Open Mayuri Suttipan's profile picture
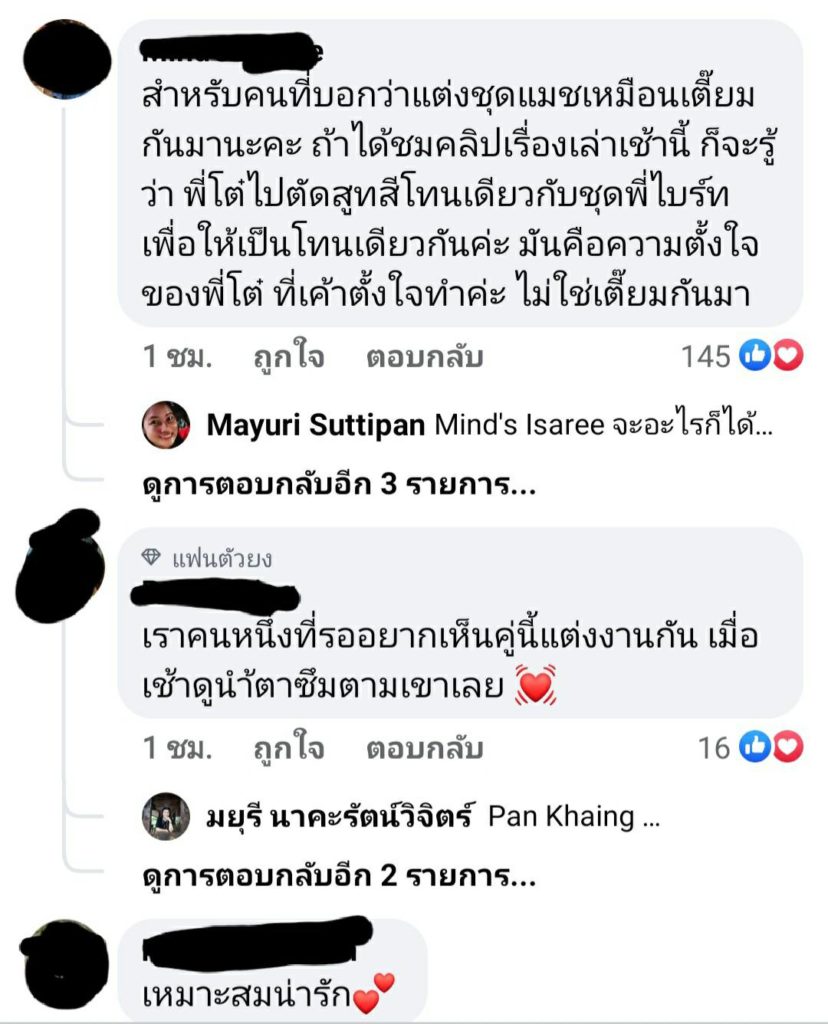 click(165, 425)
